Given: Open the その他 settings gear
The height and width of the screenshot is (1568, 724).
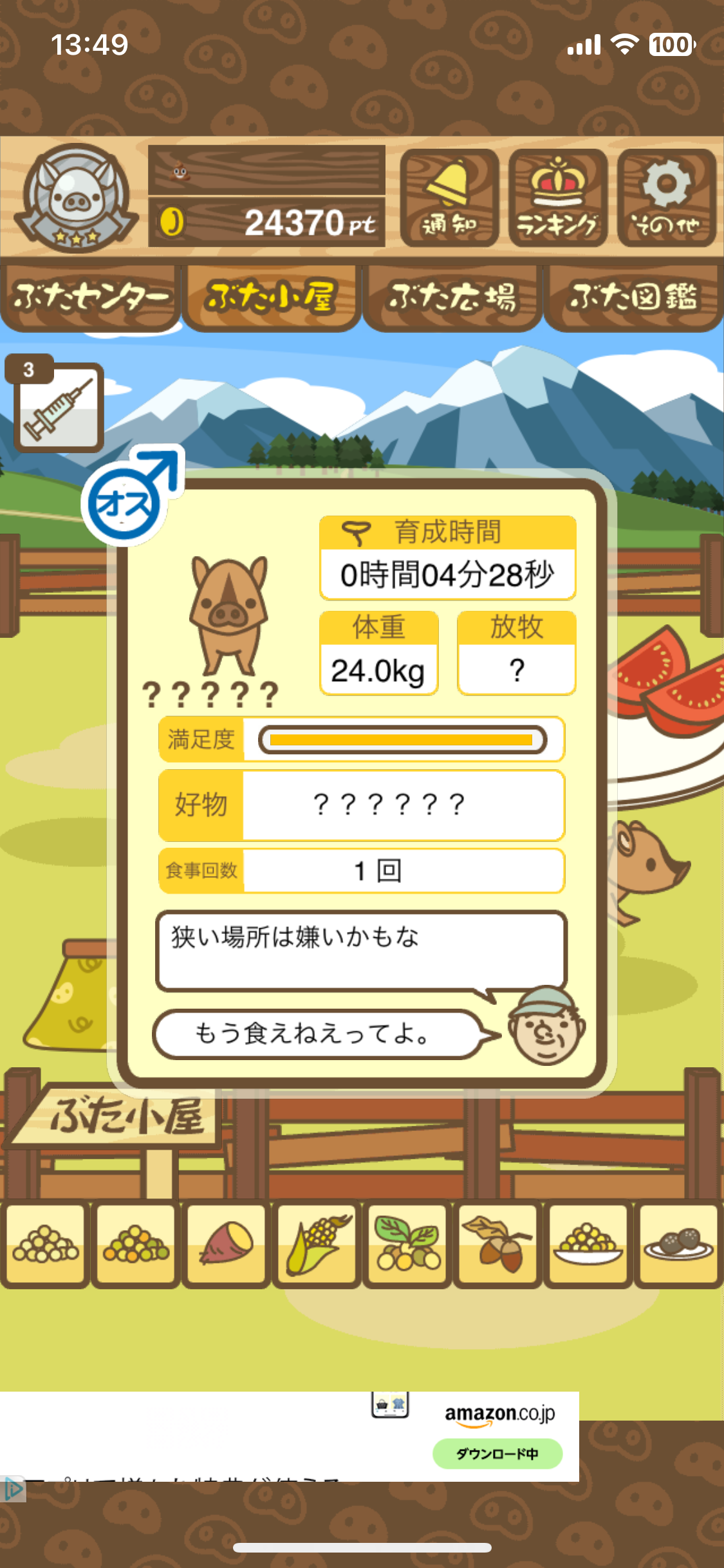Looking at the screenshot, I should click(x=667, y=198).
